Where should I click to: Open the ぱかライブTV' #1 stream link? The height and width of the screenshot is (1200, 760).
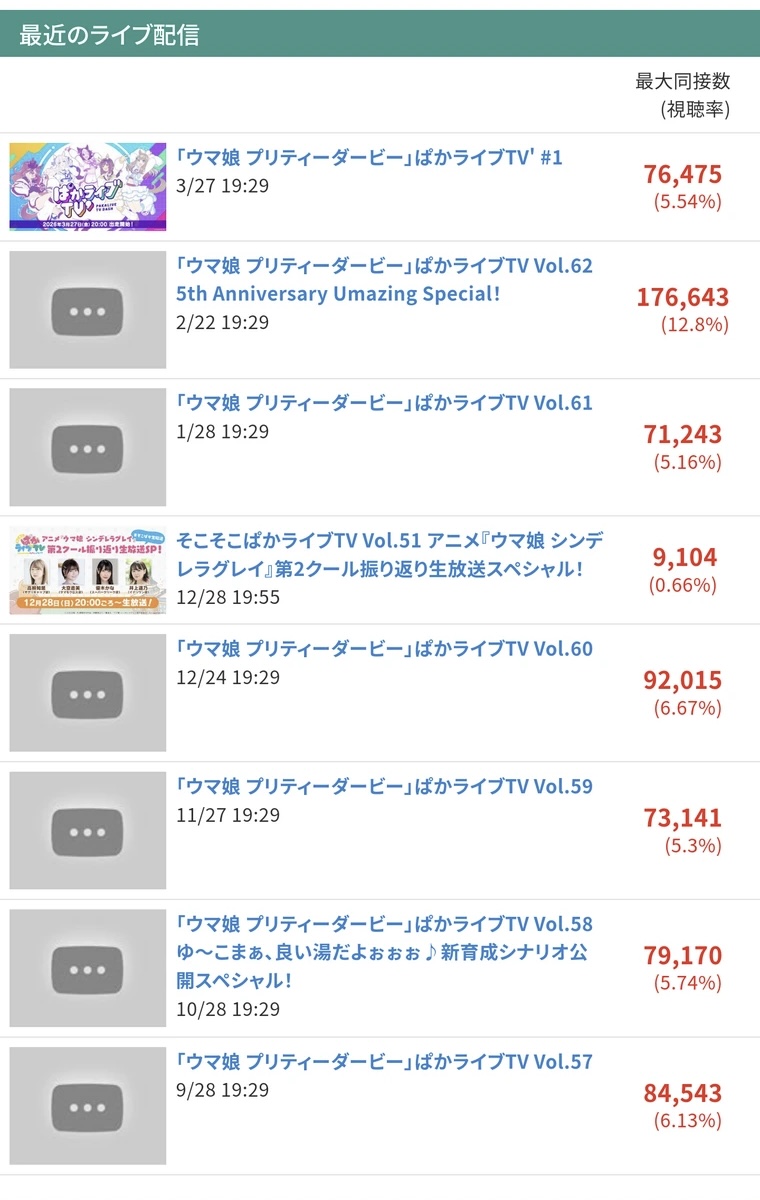(370, 158)
